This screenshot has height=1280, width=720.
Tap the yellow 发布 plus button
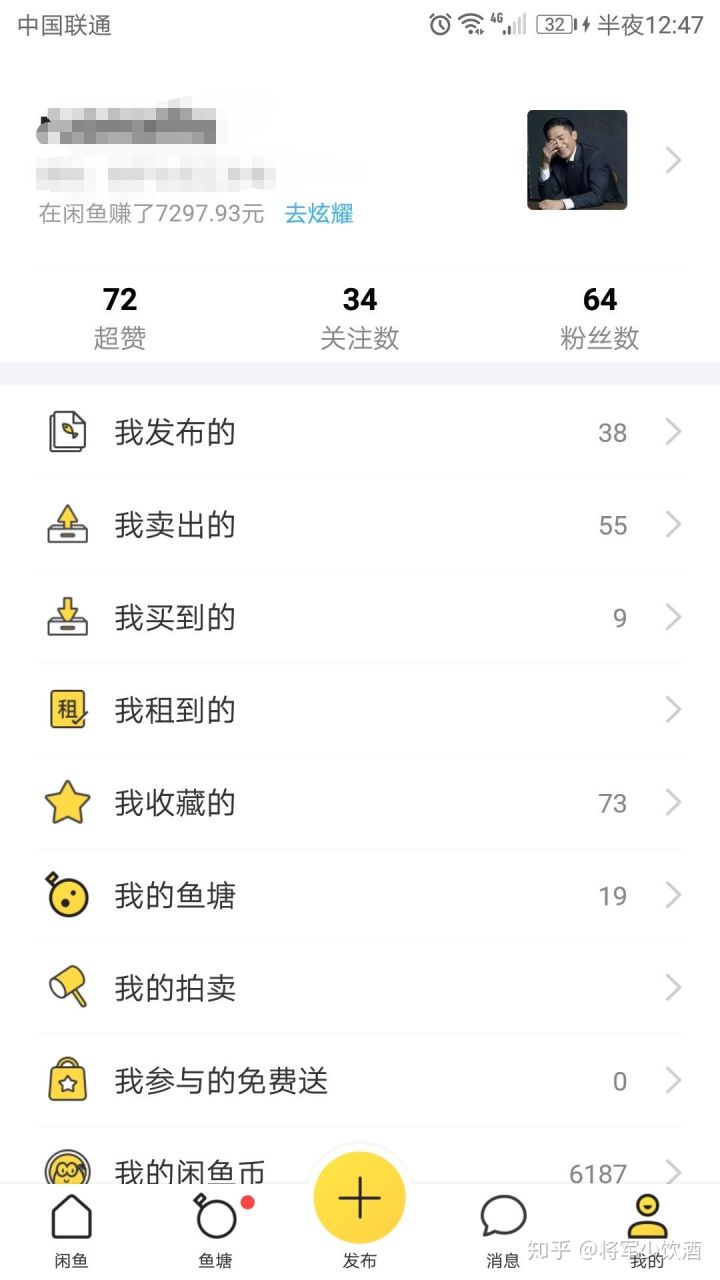click(360, 1198)
